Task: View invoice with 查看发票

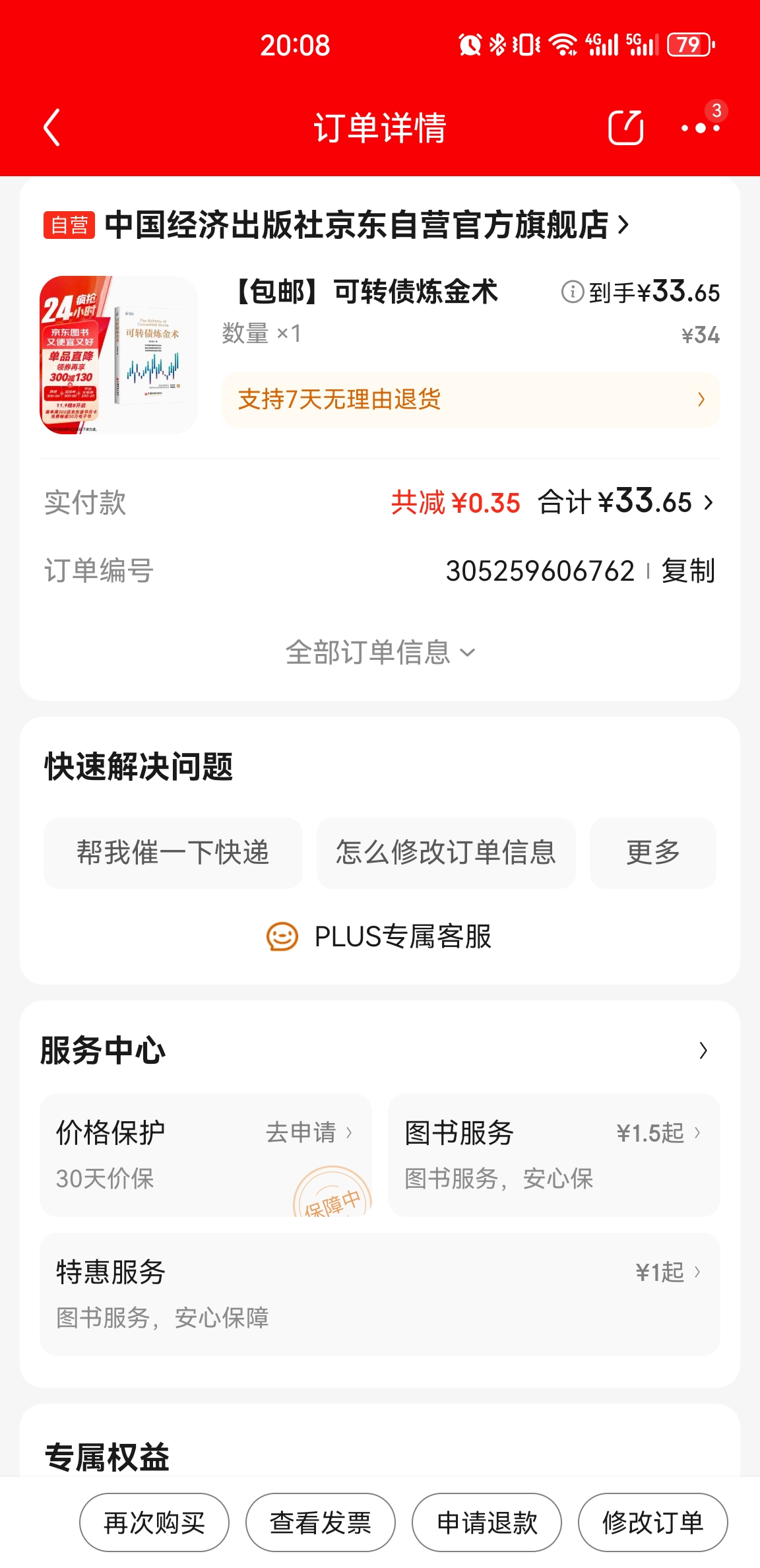Action: [x=321, y=1522]
